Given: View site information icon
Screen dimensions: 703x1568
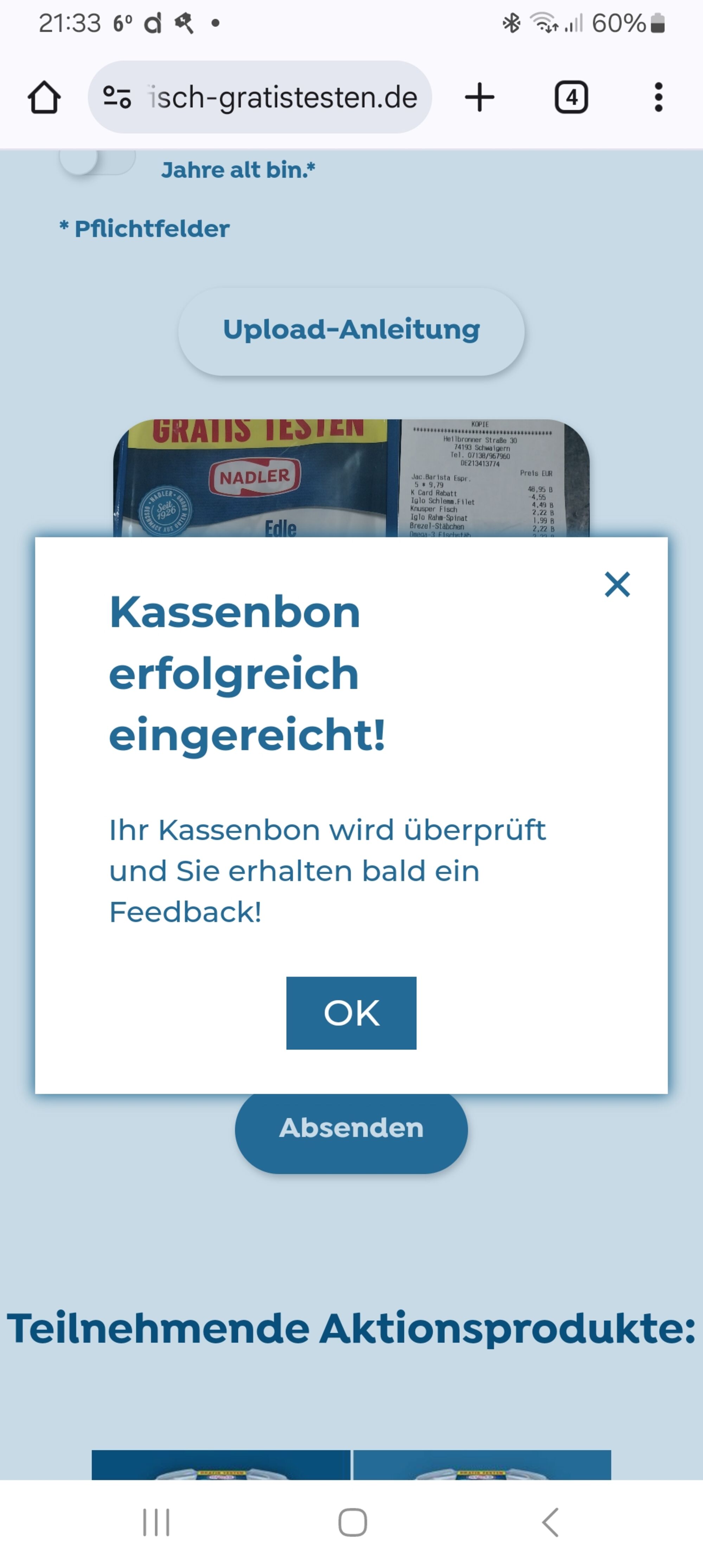Looking at the screenshot, I should point(117,97).
